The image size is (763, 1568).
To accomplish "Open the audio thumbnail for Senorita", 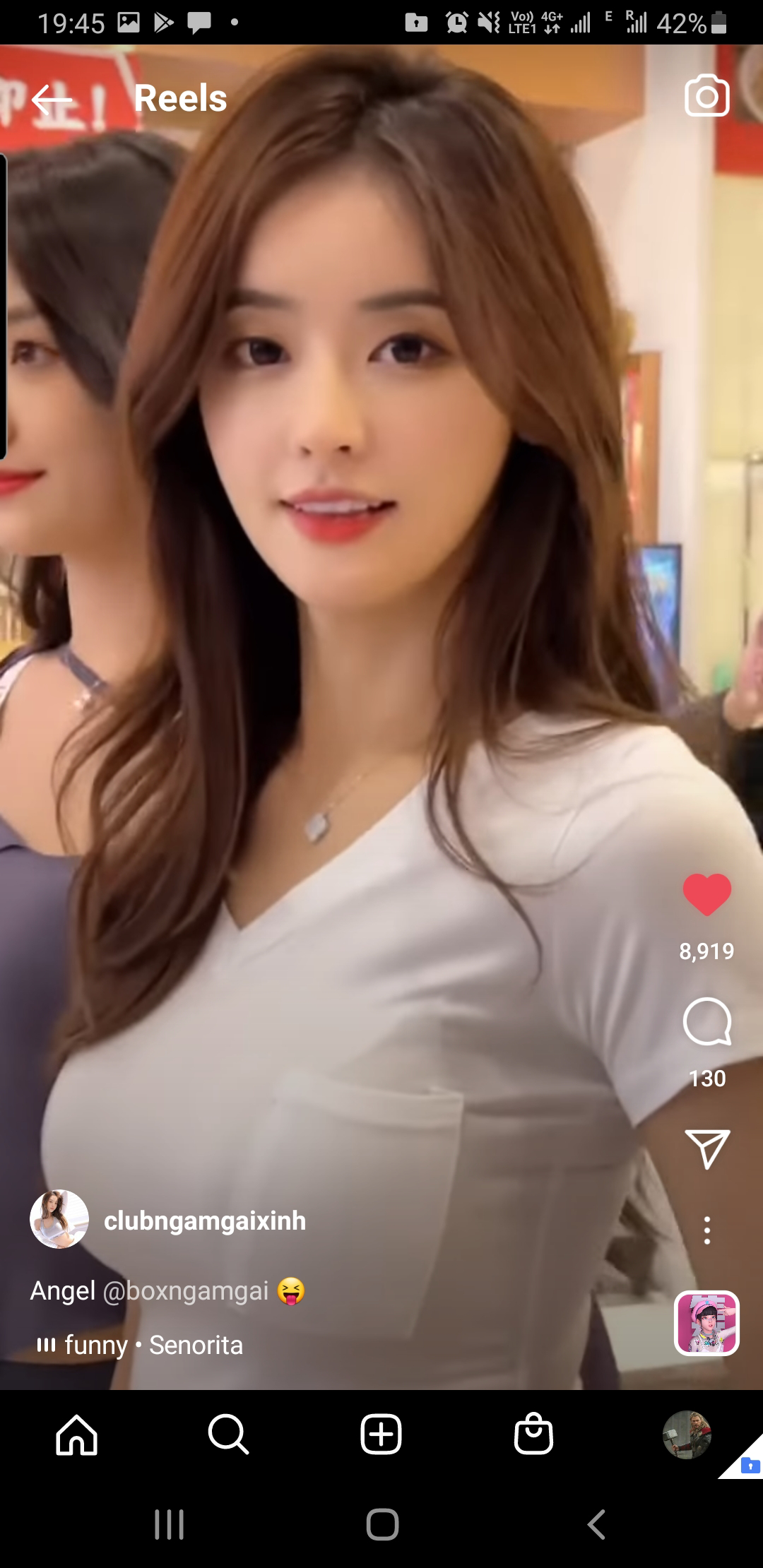I will click(x=706, y=1323).
